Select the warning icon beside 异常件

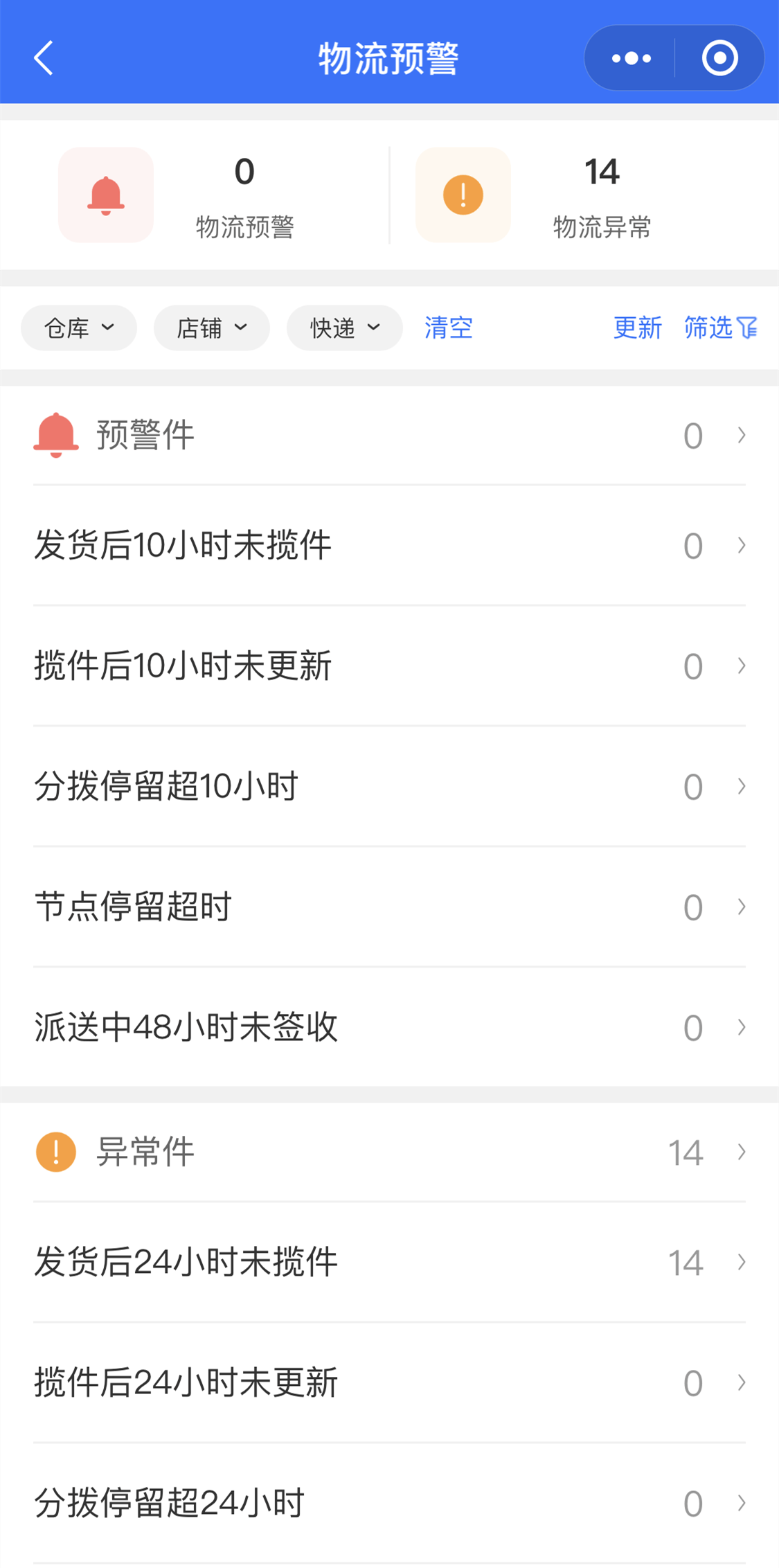point(55,1151)
